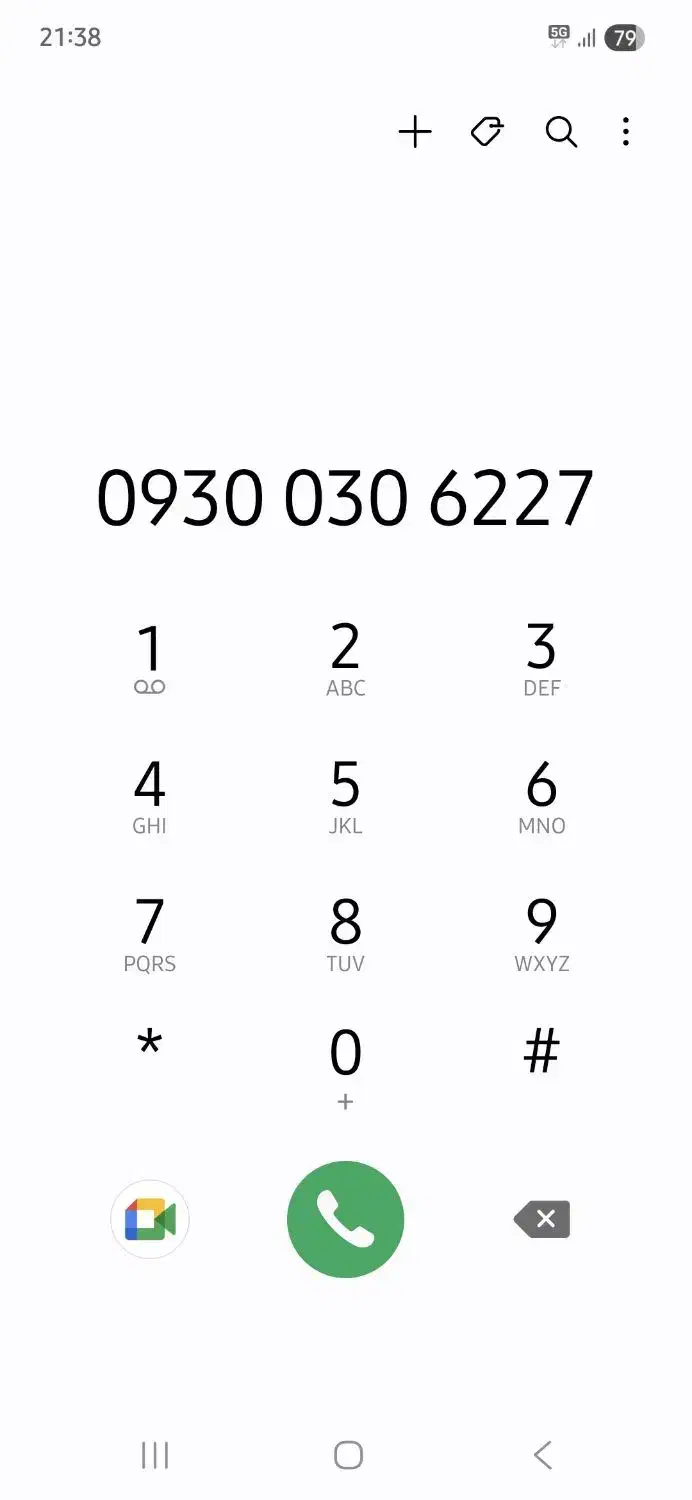Dial digit 7 PQRS key
Image resolution: width=692 pixels, height=1500 pixels.
[x=149, y=934]
